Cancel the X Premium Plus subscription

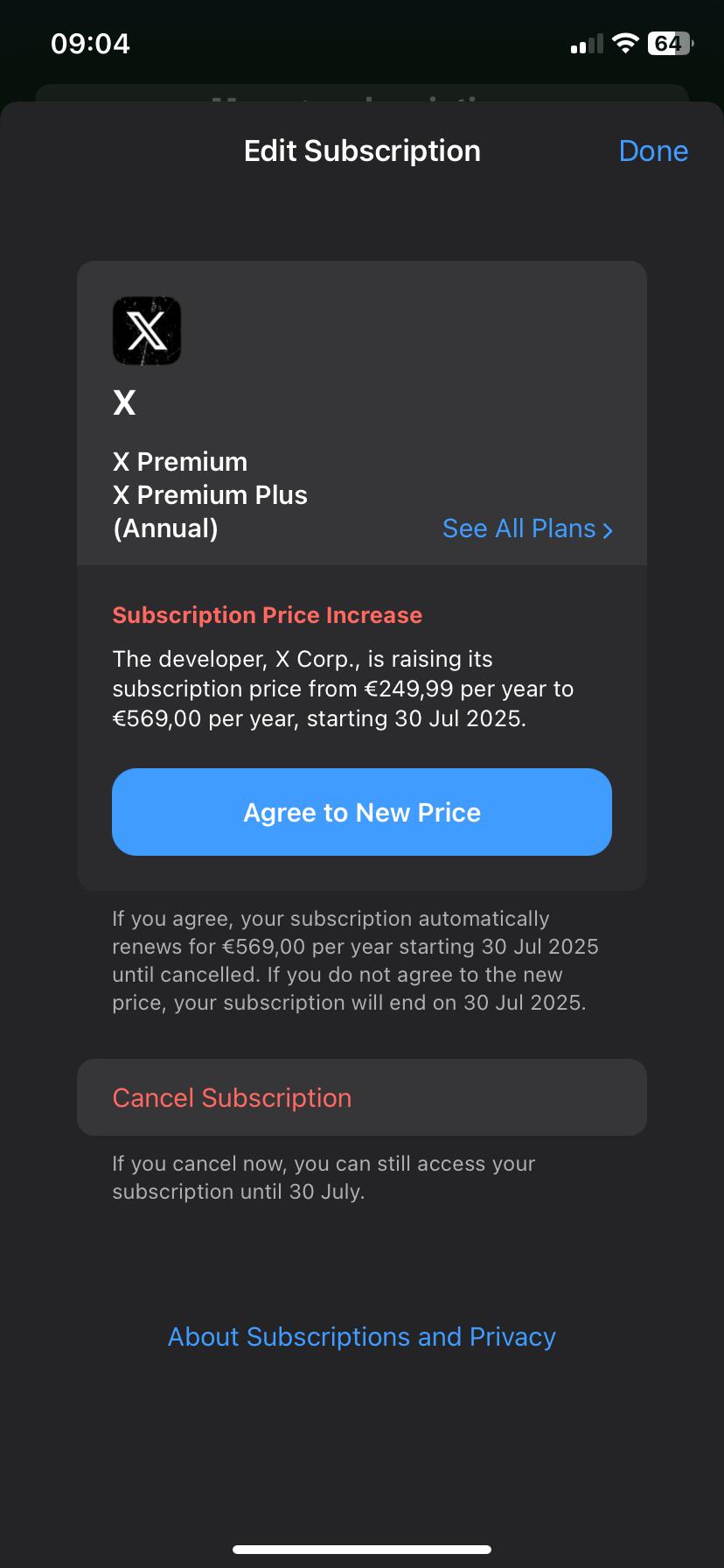point(362,1097)
